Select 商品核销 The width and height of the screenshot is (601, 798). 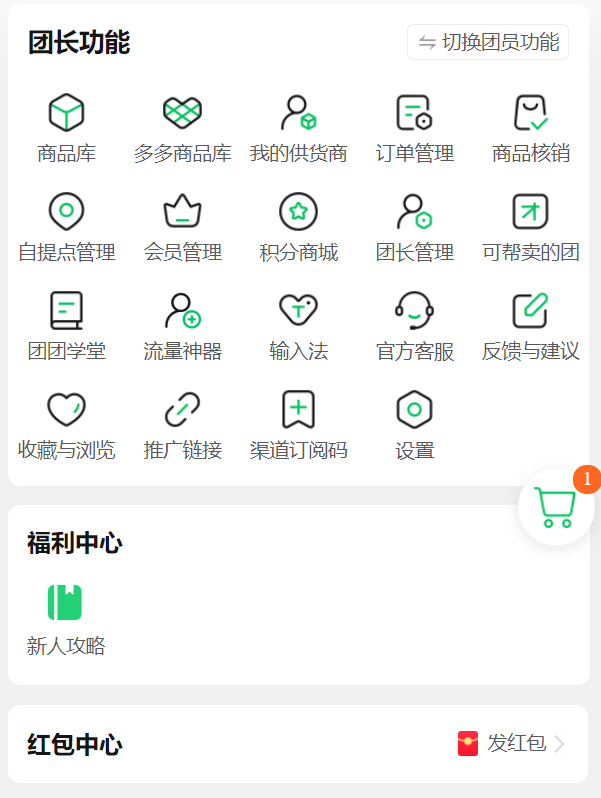(530, 127)
